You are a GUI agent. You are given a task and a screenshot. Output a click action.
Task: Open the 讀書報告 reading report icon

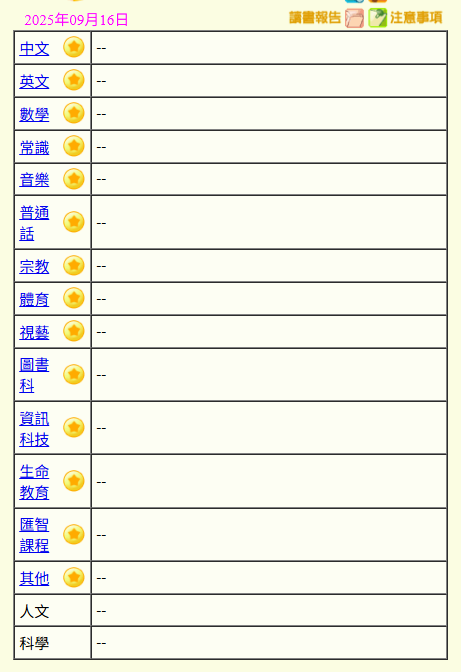[x=354, y=18]
